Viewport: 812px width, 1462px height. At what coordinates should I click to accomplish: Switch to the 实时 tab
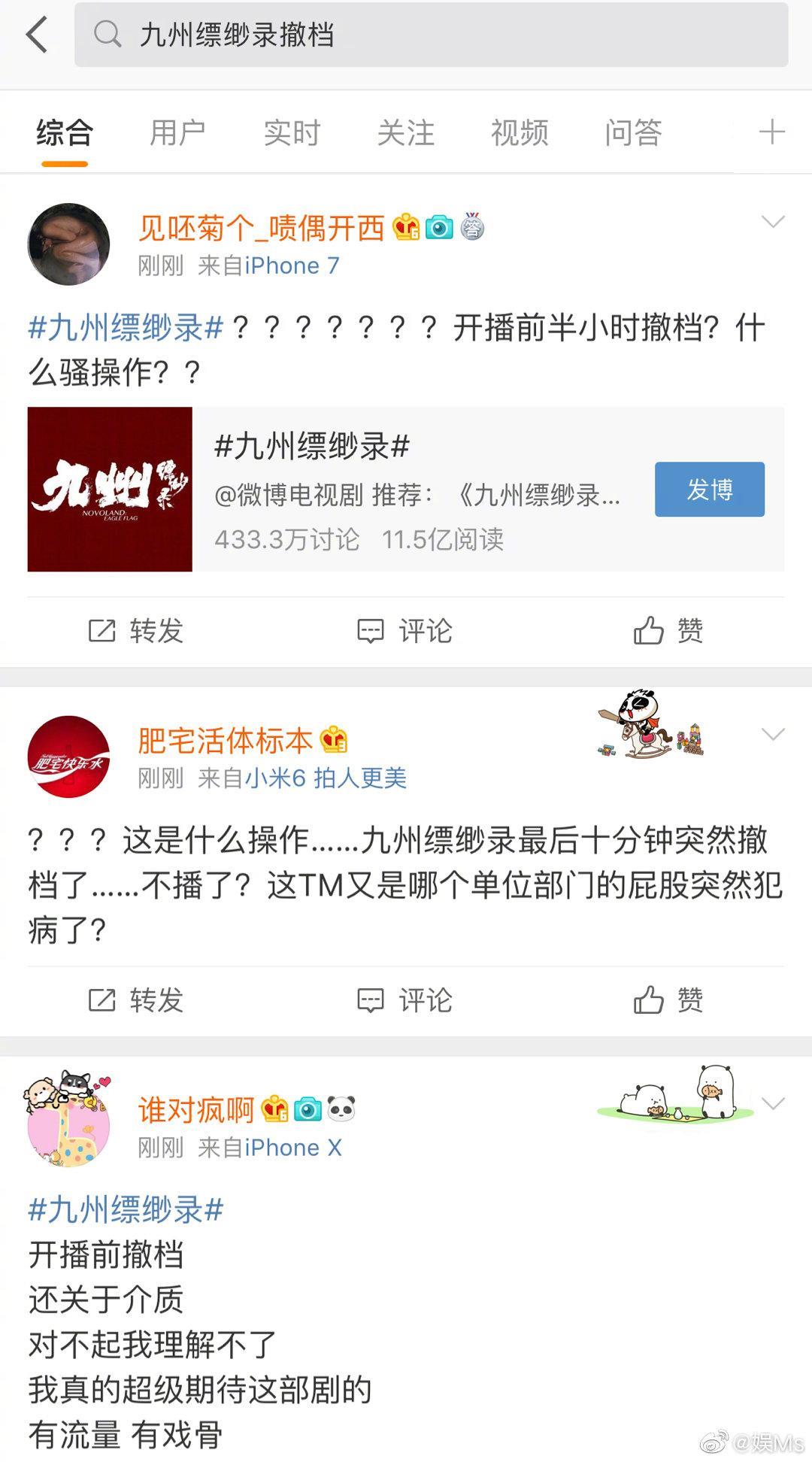point(292,133)
